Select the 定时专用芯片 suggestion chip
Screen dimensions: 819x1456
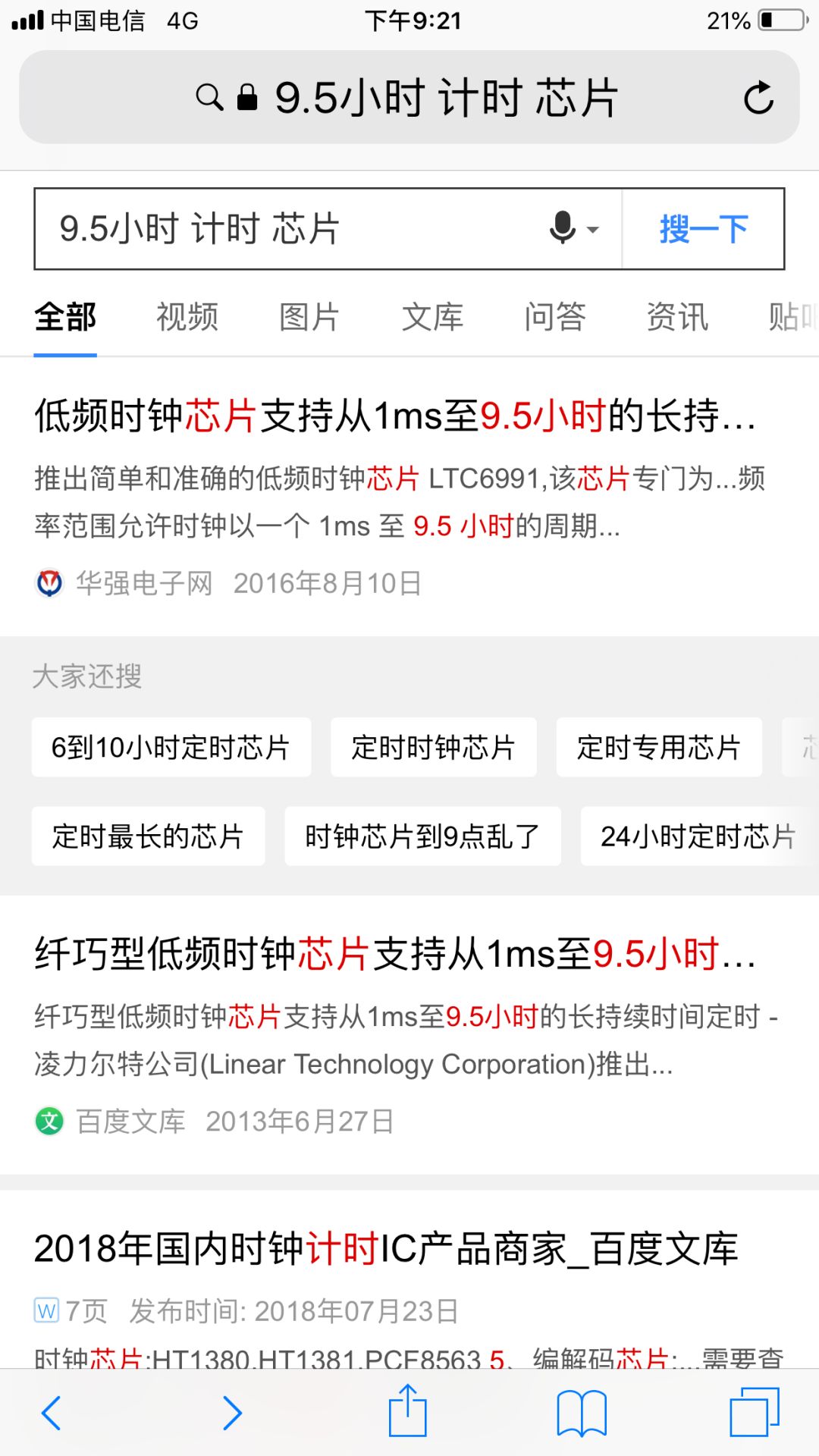pos(659,747)
